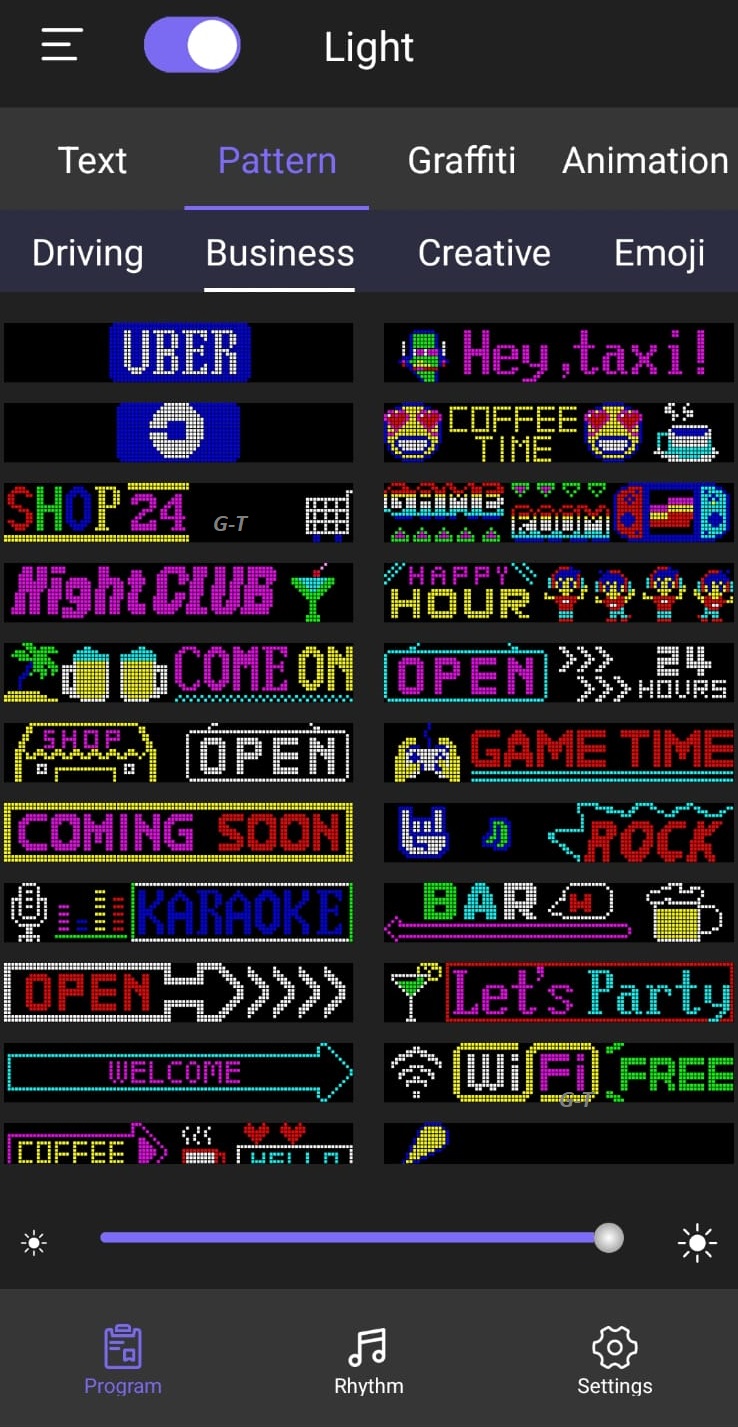Open the hamburger menu
This screenshot has width=738, height=1427.
pos(61,46)
